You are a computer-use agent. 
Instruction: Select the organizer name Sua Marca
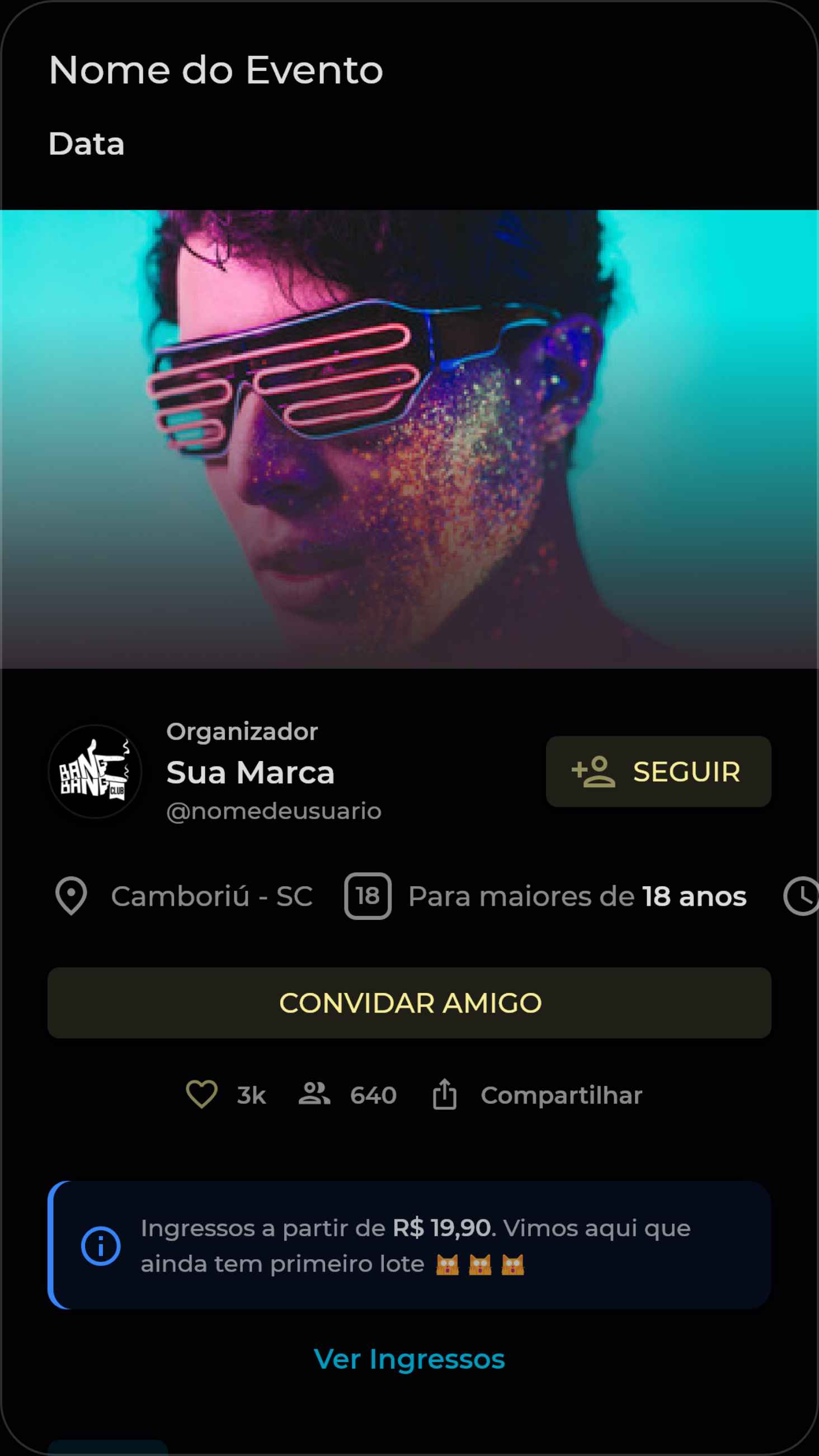(250, 772)
